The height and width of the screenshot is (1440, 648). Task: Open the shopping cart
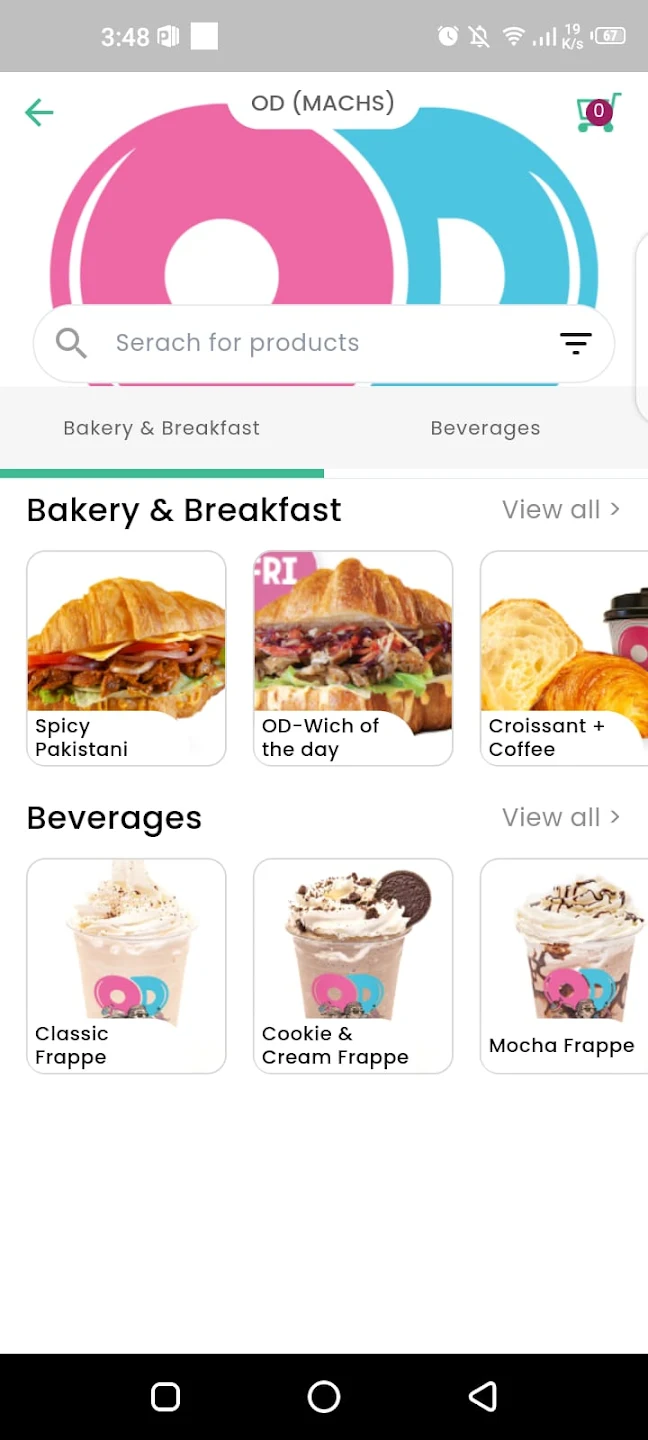point(598,113)
